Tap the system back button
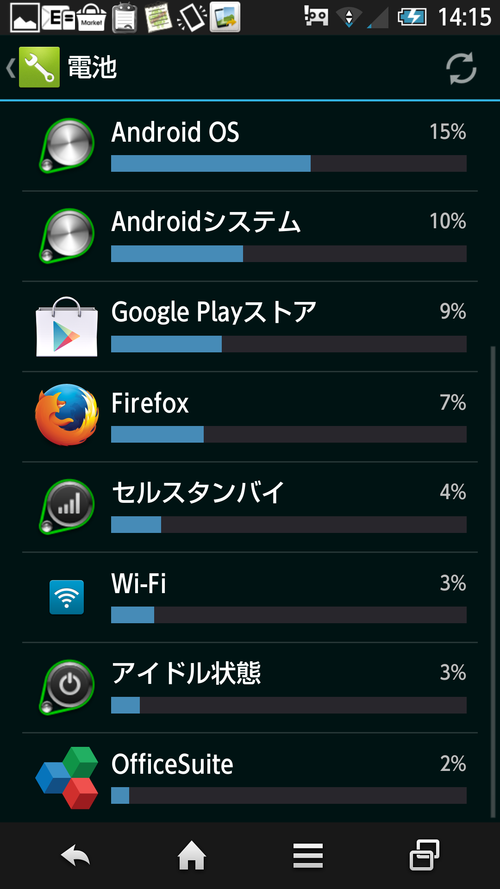Viewport: 500px width, 889px height. 75,856
